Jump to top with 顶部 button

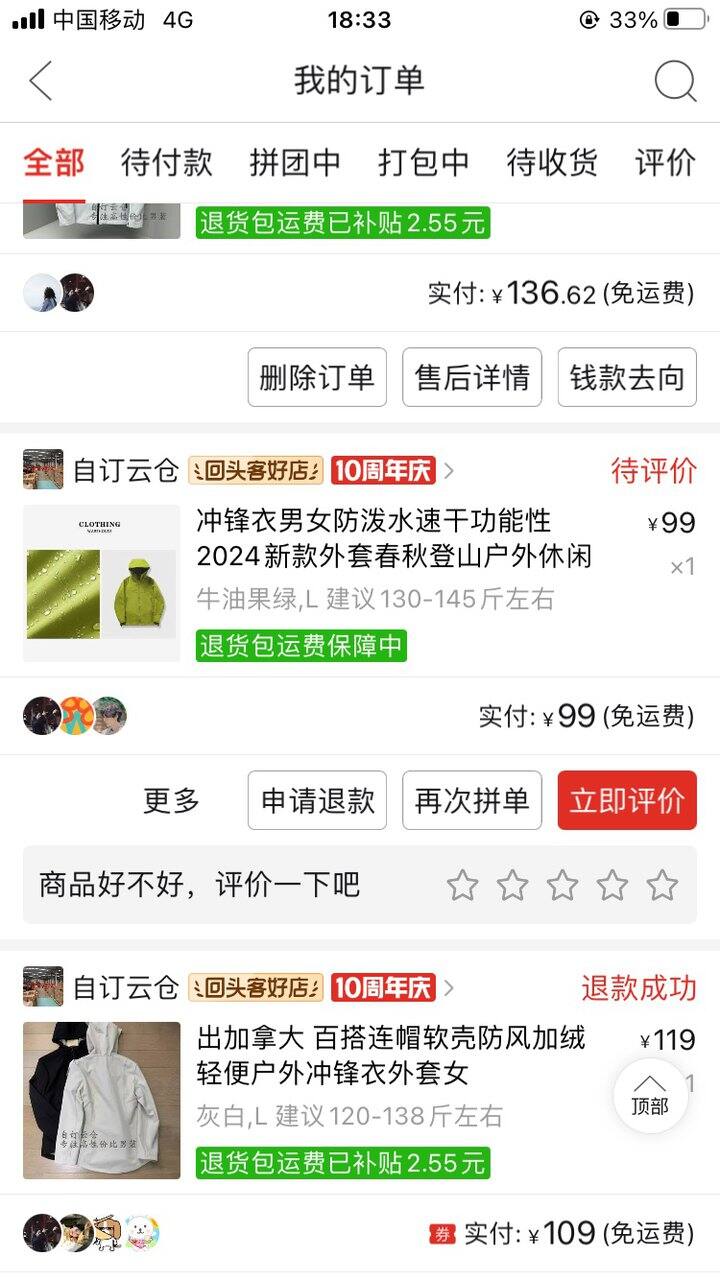pos(650,1096)
